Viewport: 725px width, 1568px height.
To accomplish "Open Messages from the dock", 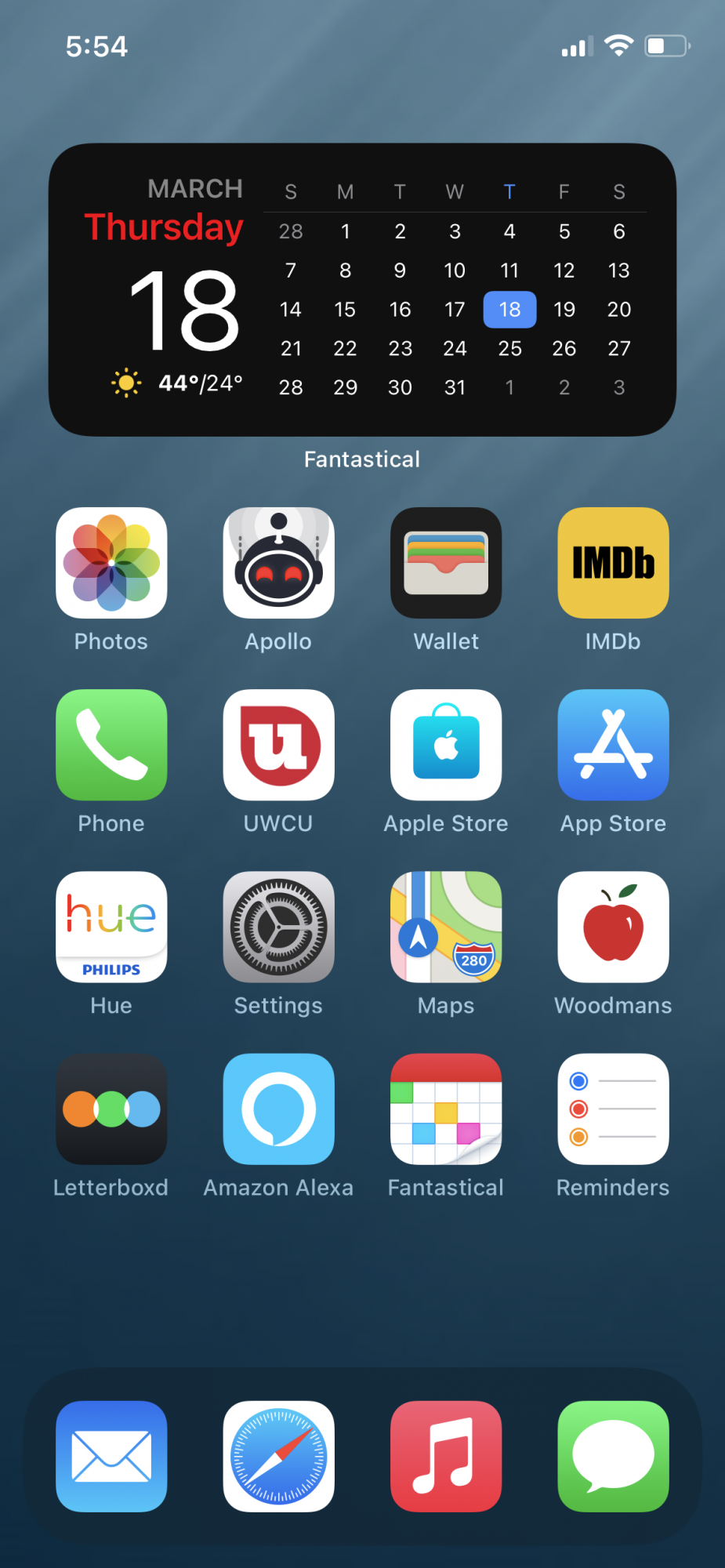I will (x=613, y=1456).
